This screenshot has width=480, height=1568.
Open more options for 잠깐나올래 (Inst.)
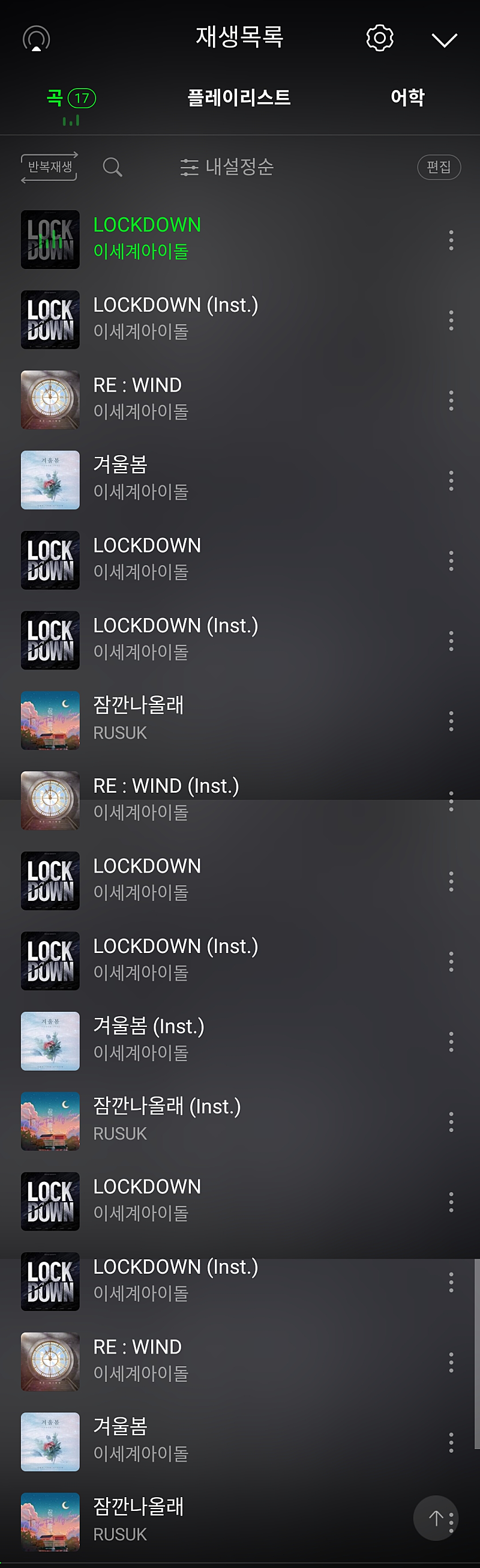pyautogui.click(x=451, y=1122)
